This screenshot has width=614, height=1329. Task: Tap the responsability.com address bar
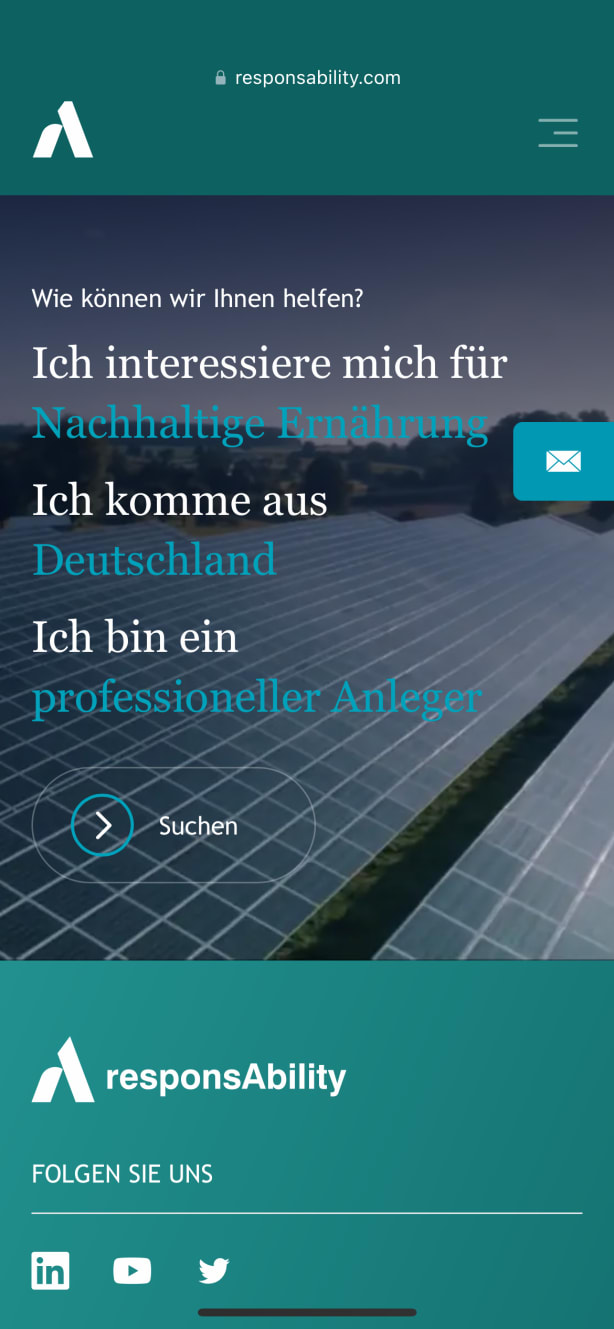pos(307,78)
